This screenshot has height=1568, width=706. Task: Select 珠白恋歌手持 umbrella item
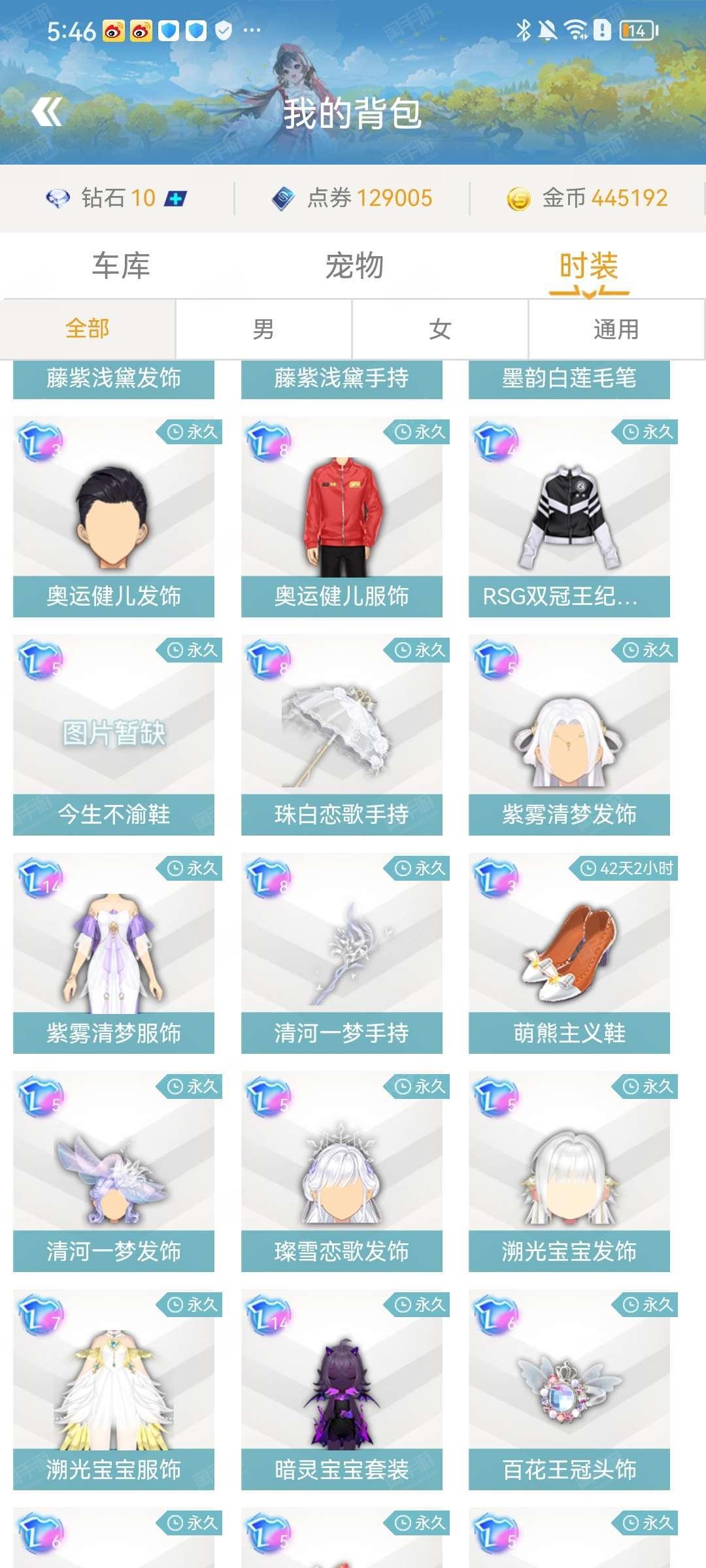click(342, 735)
